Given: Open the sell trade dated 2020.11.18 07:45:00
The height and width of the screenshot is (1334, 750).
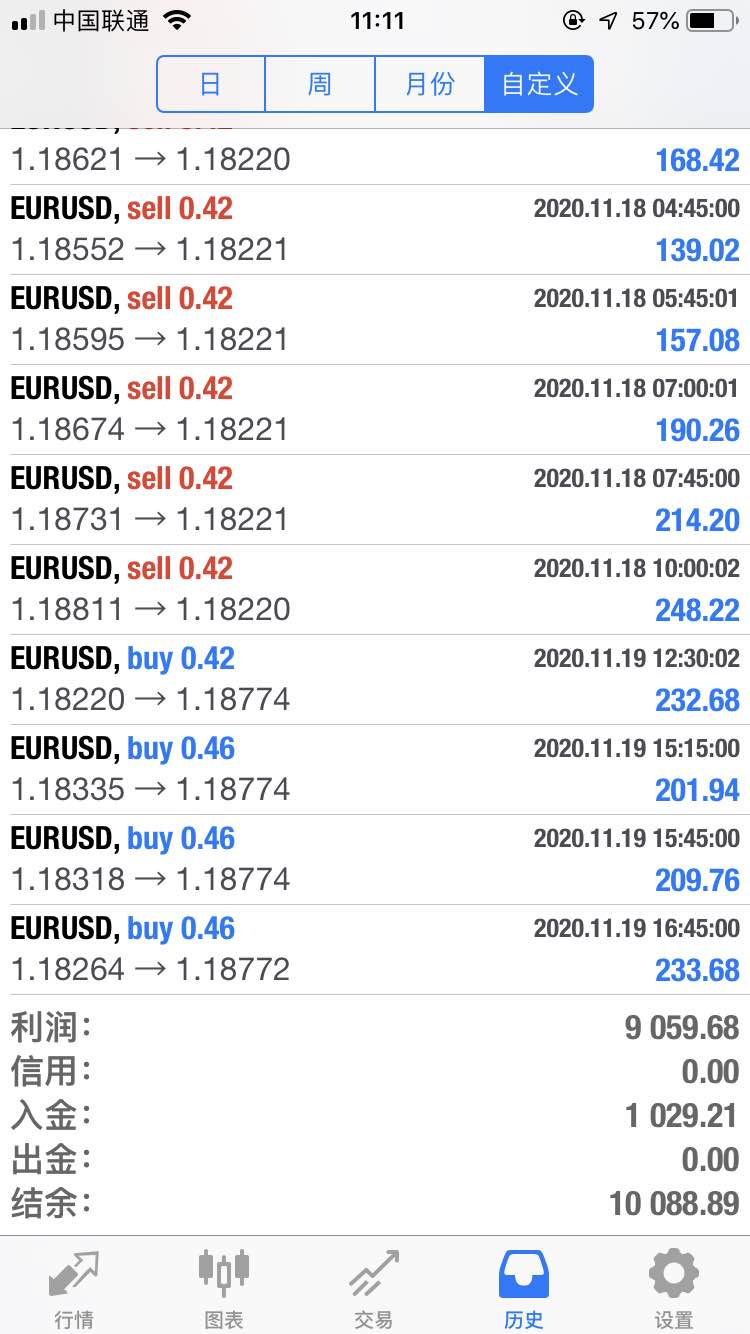Looking at the screenshot, I should [x=375, y=500].
